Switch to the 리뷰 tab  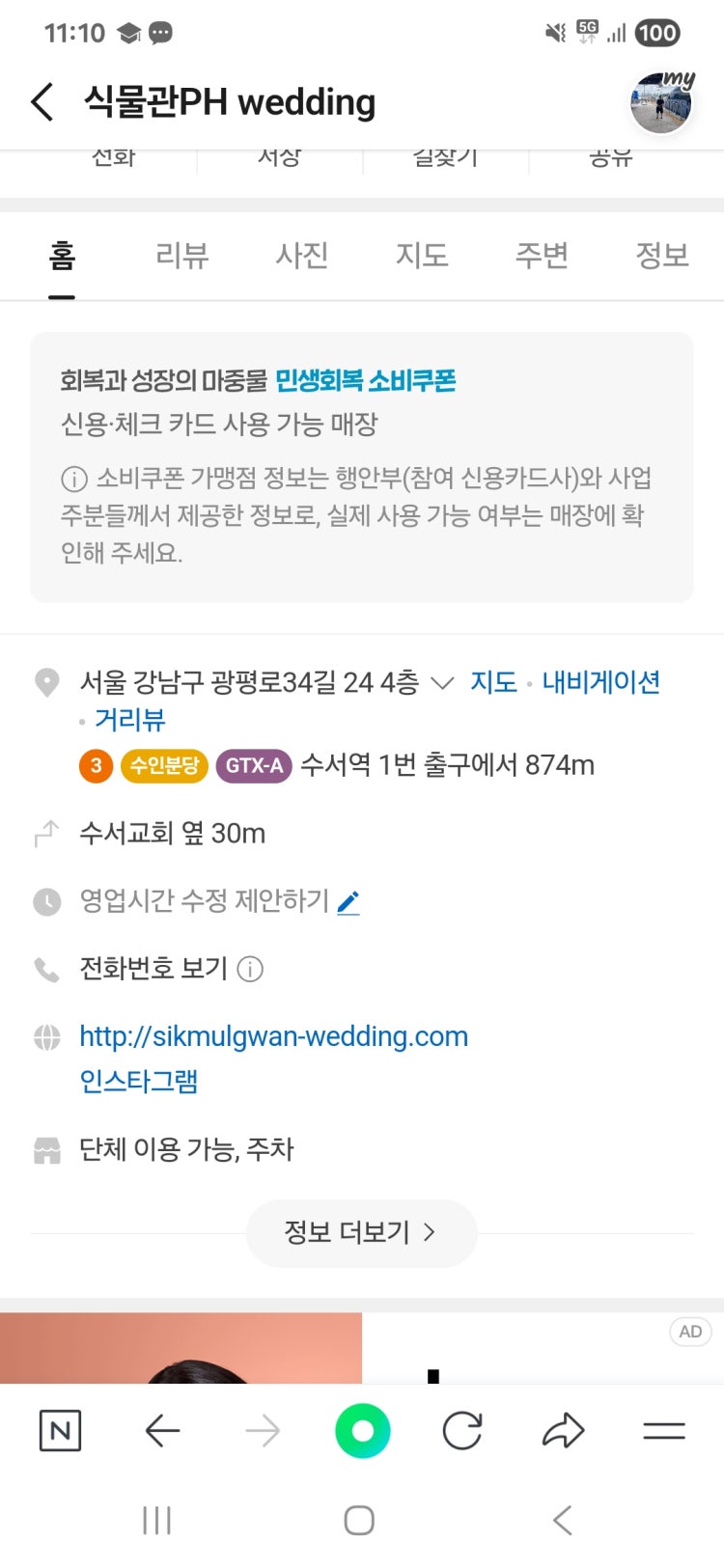point(181,256)
